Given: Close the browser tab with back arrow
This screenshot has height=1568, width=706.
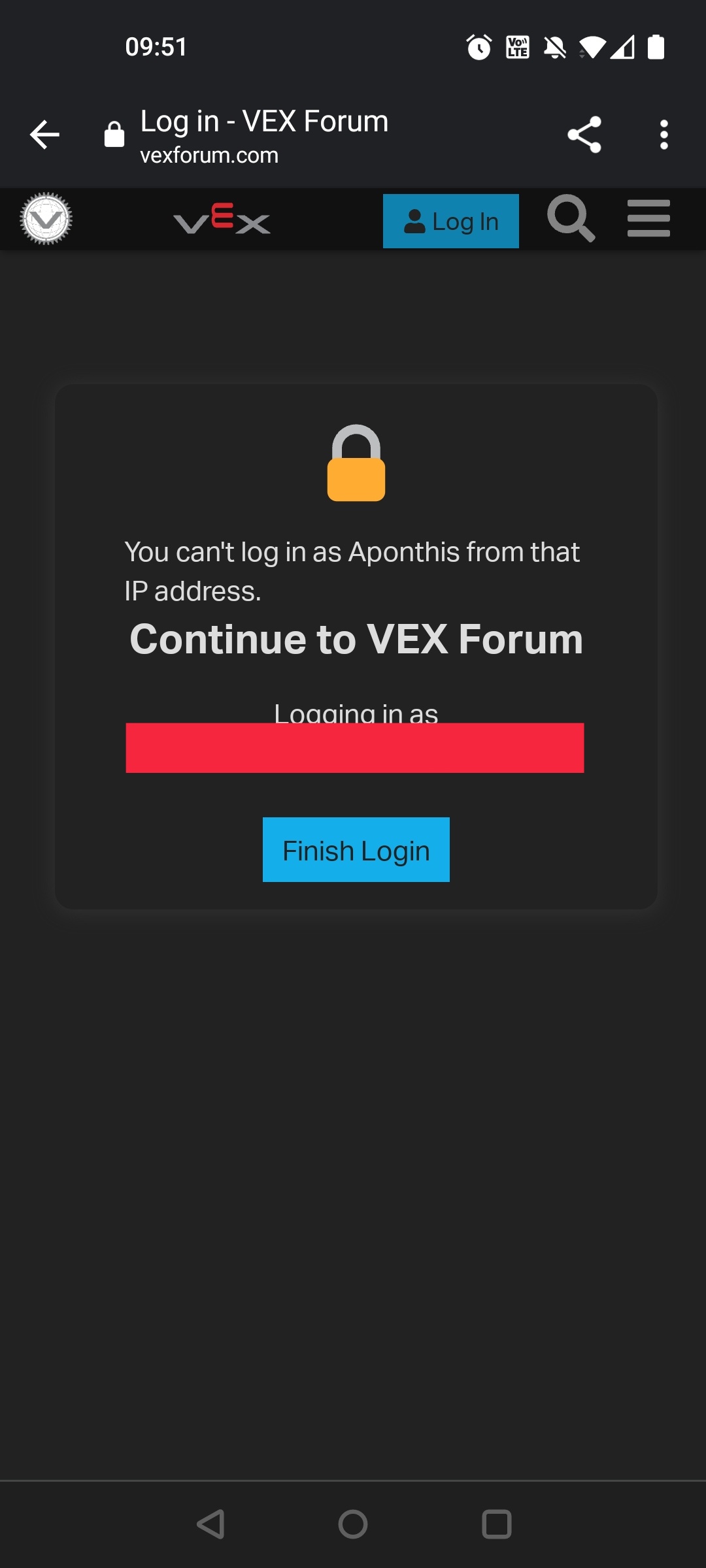Looking at the screenshot, I should pyautogui.click(x=44, y=135).
